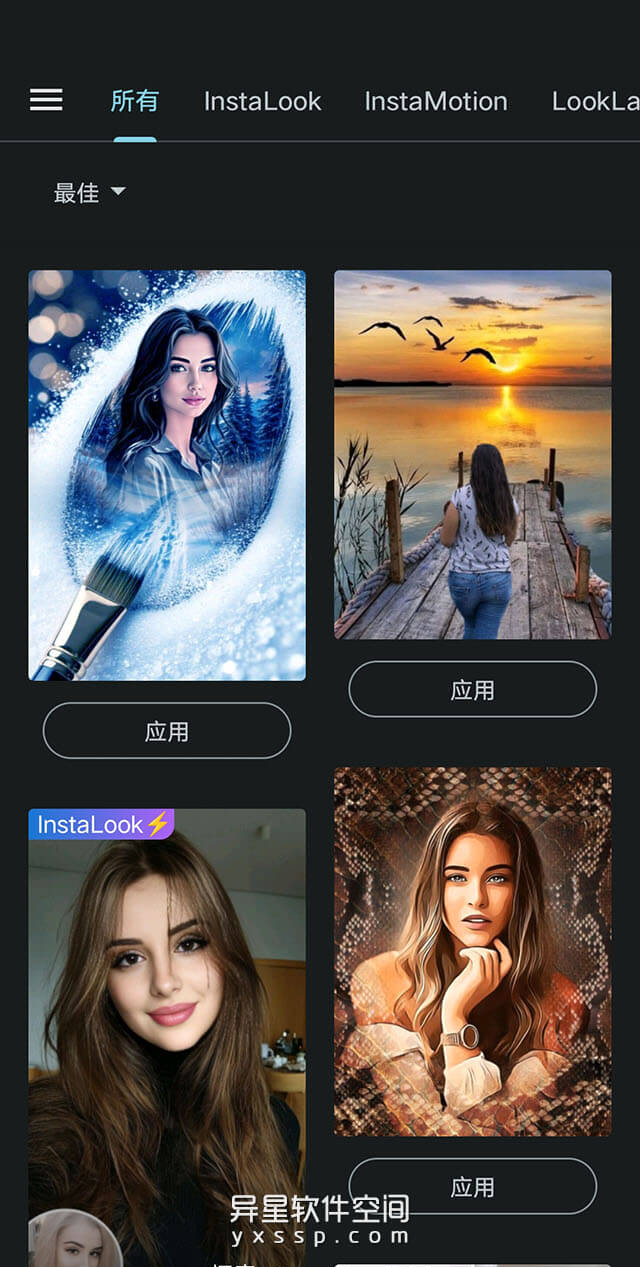Viewport: 640px width, 1267px height.
Task: Expand the 最佳 sort dropdown
Action: point(89,193)
